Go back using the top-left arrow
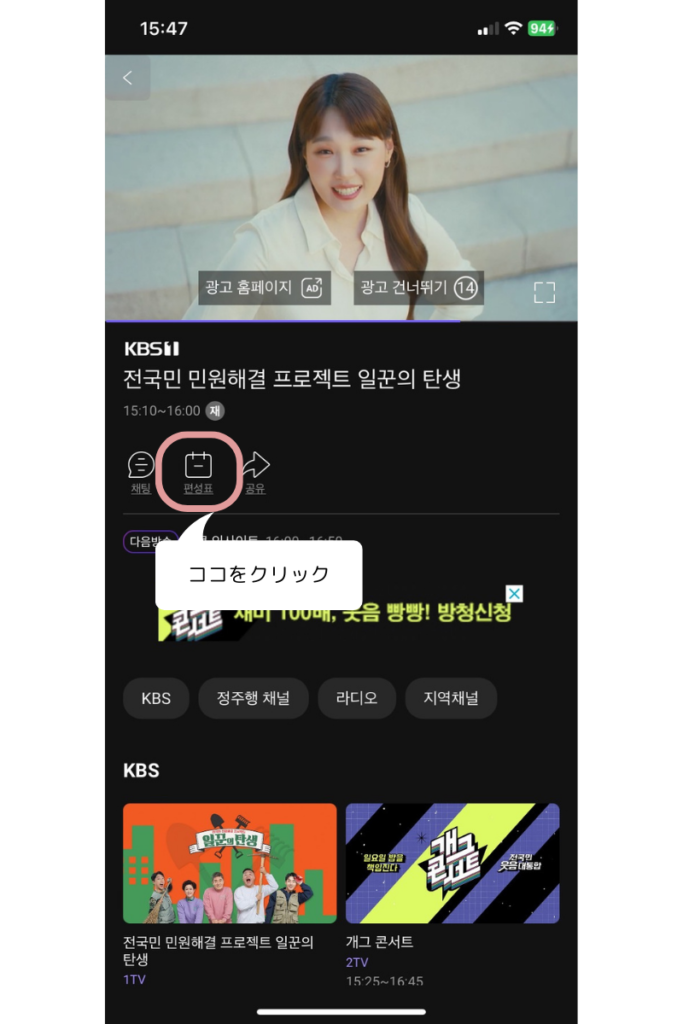The width and height of the screenshot is (683, 1024). [x=128, y=78]
